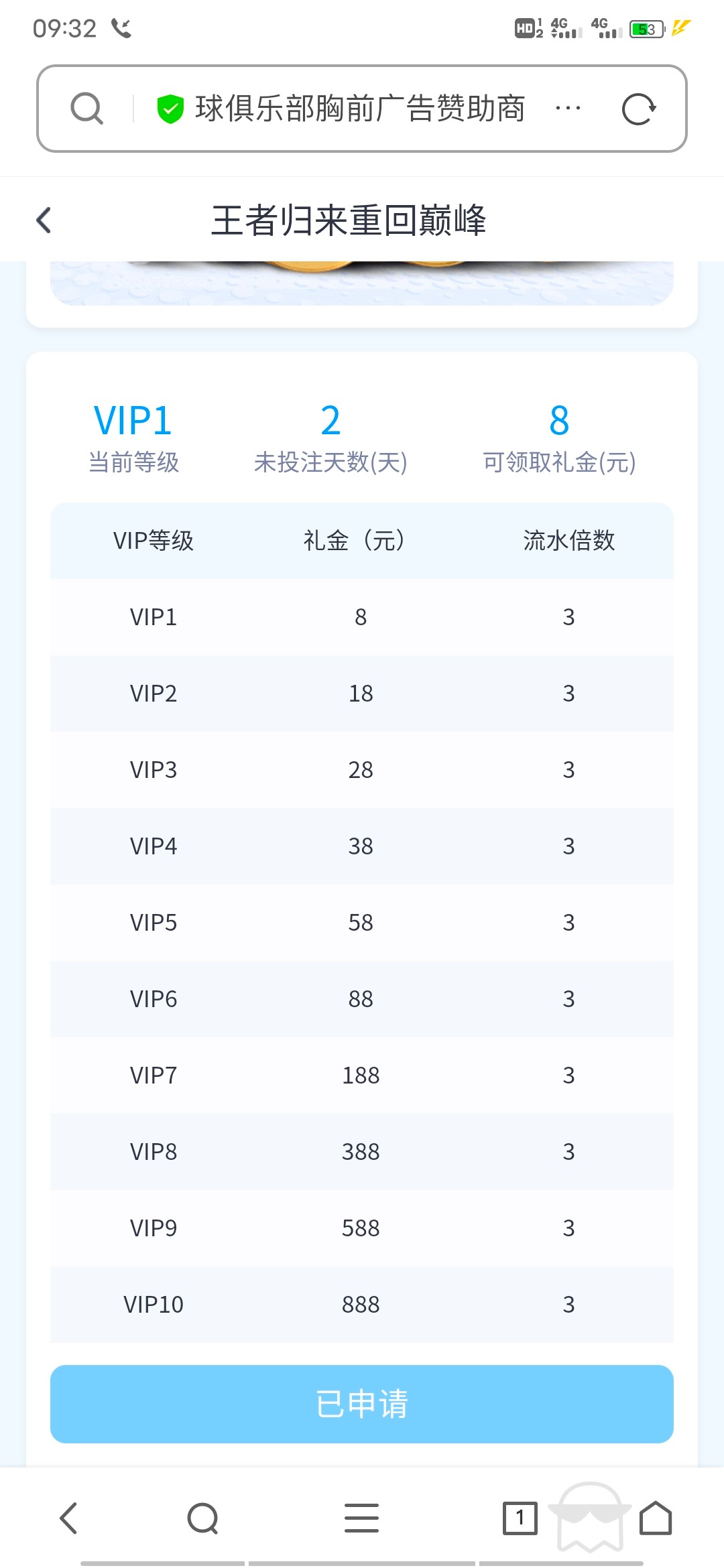Tap the 已申请 button

362,1404
